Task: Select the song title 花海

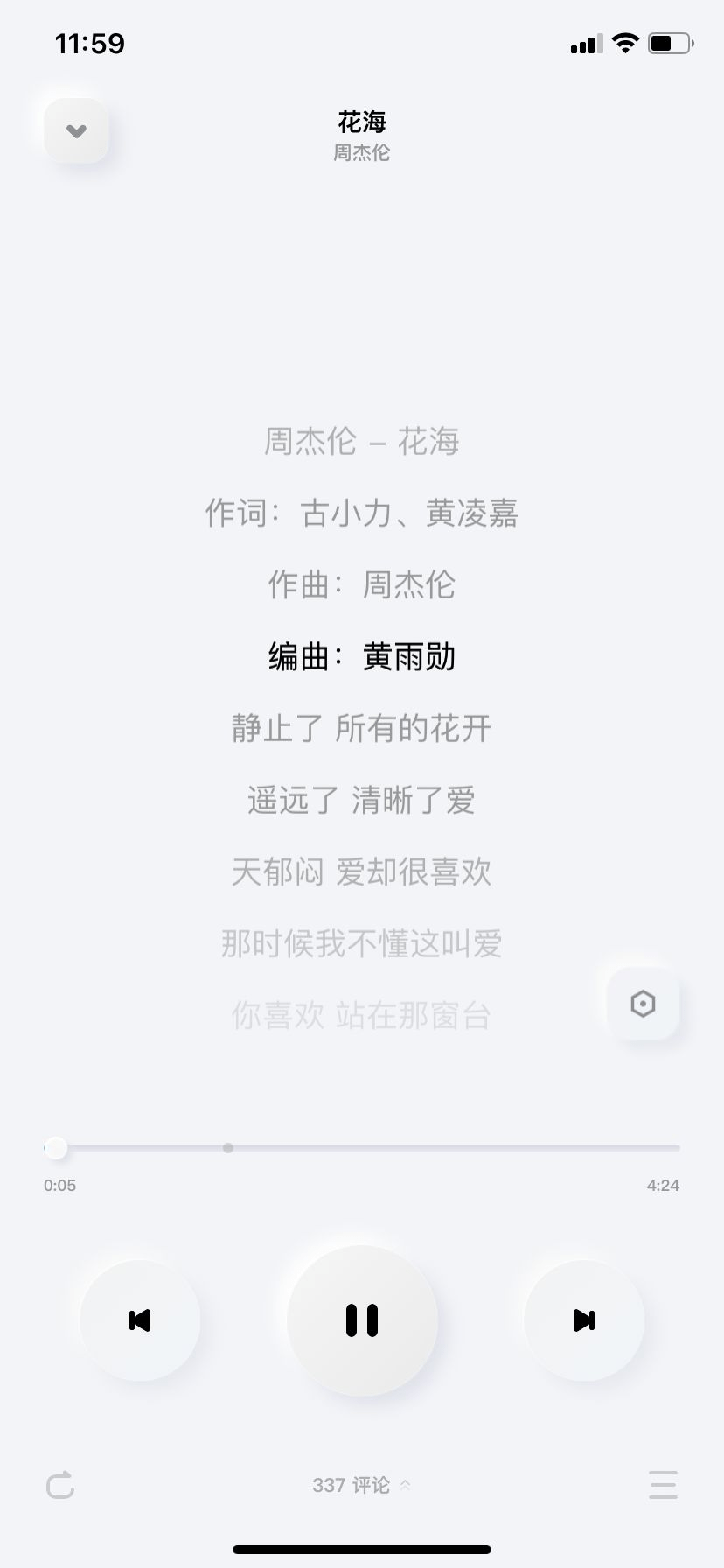Action: (362, 122)
